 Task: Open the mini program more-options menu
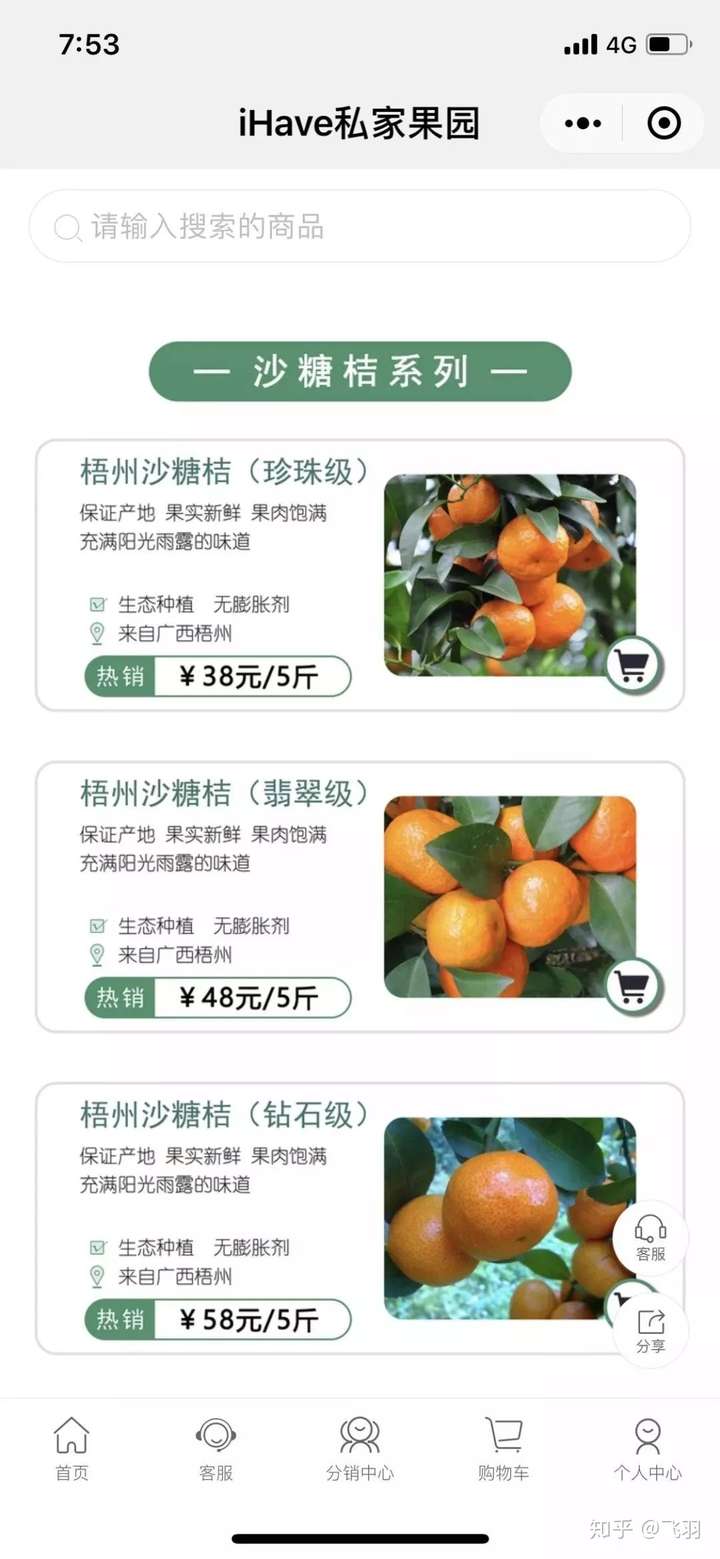[x=582, y=124]
